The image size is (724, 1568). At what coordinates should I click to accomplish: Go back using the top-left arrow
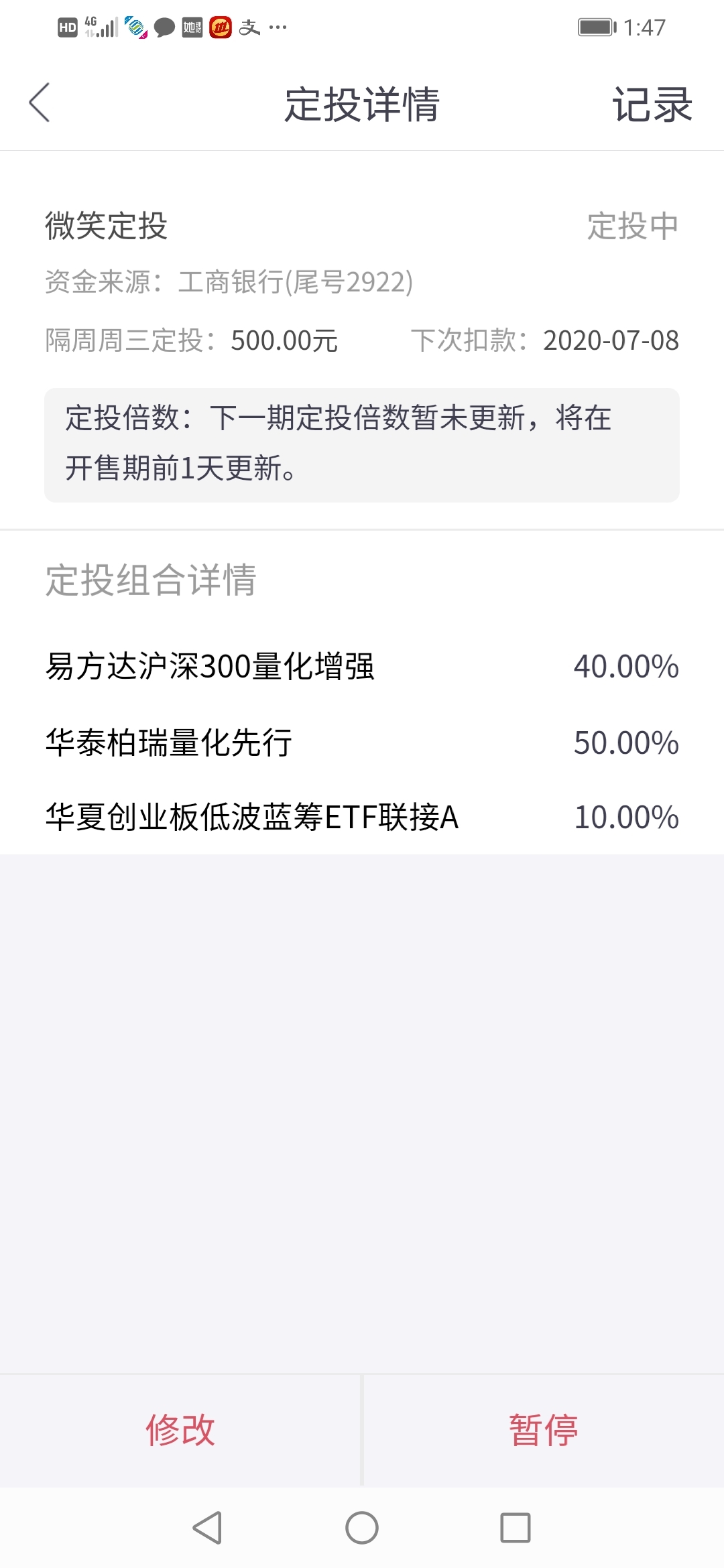point(40,103)
